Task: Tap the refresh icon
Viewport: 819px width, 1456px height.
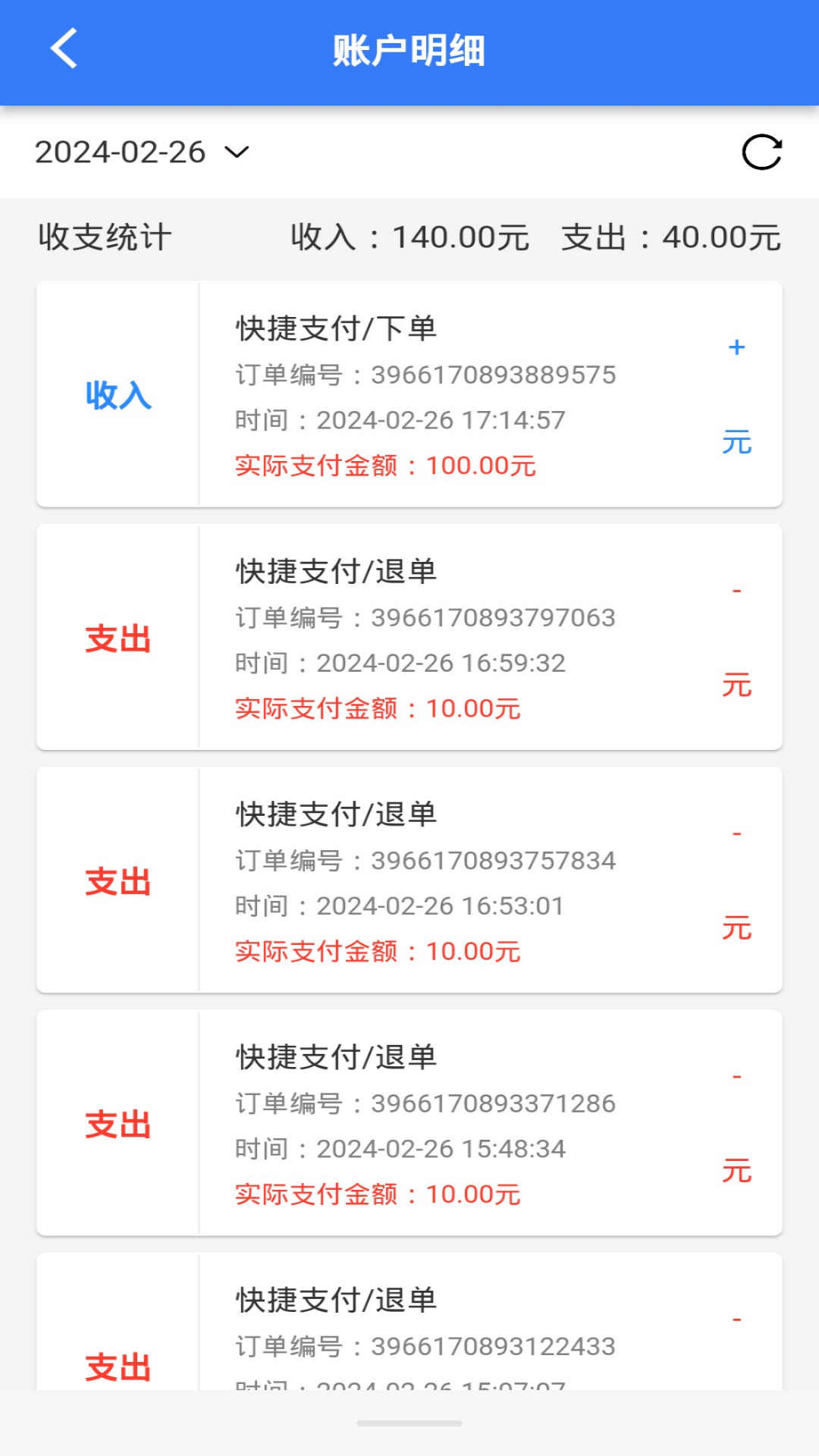Action: click(761, 152)
